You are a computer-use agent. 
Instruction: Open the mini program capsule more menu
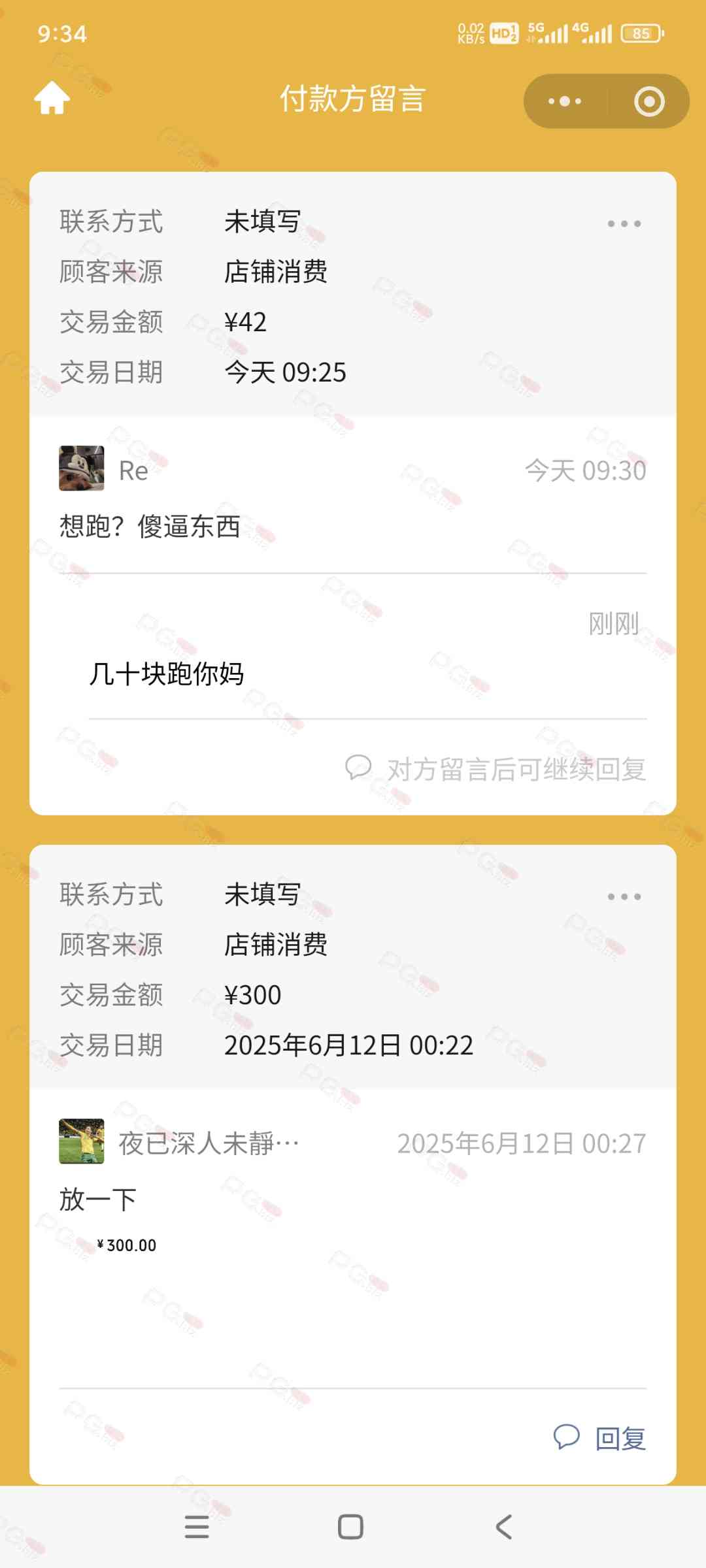click(565, 101)
